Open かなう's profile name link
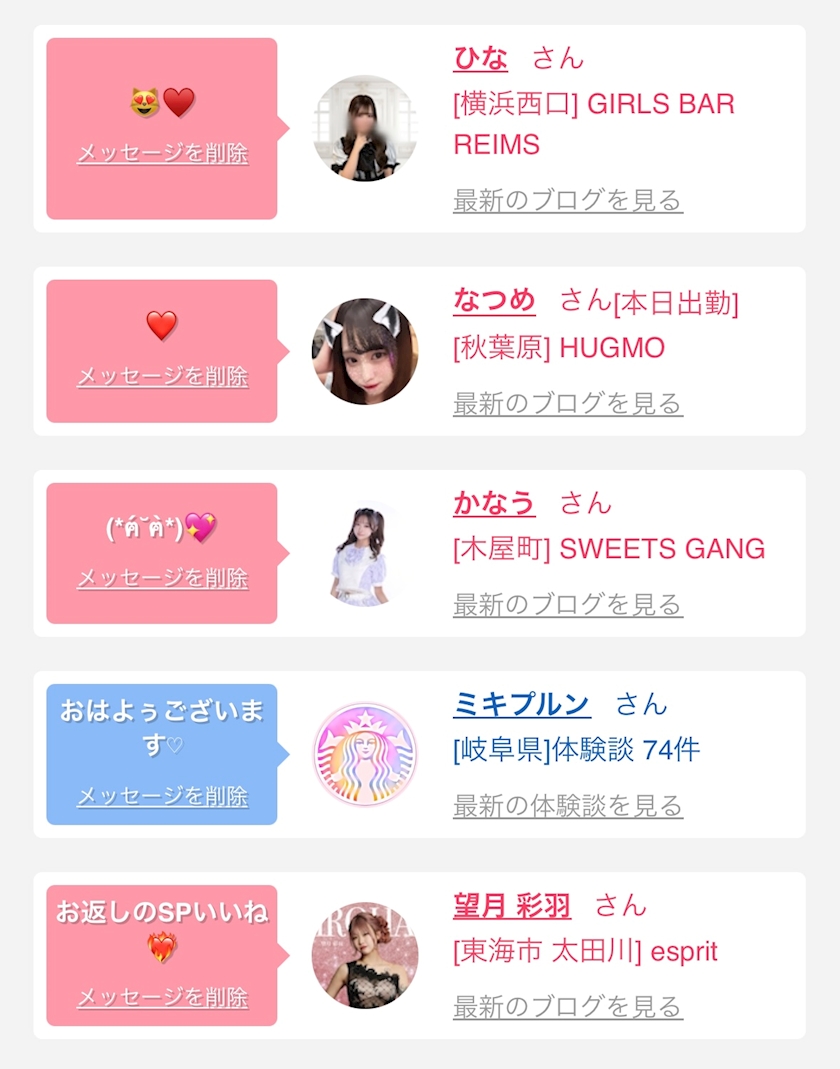The image size is (840, 1069). point(494,503)
